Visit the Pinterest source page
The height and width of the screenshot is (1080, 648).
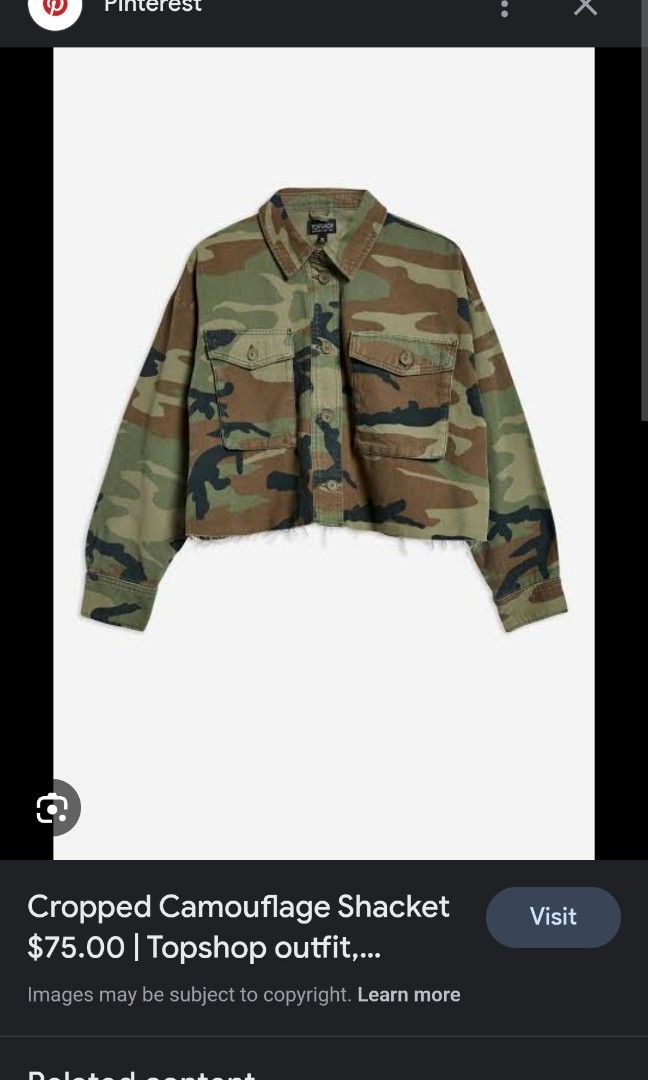click(553, 917)
